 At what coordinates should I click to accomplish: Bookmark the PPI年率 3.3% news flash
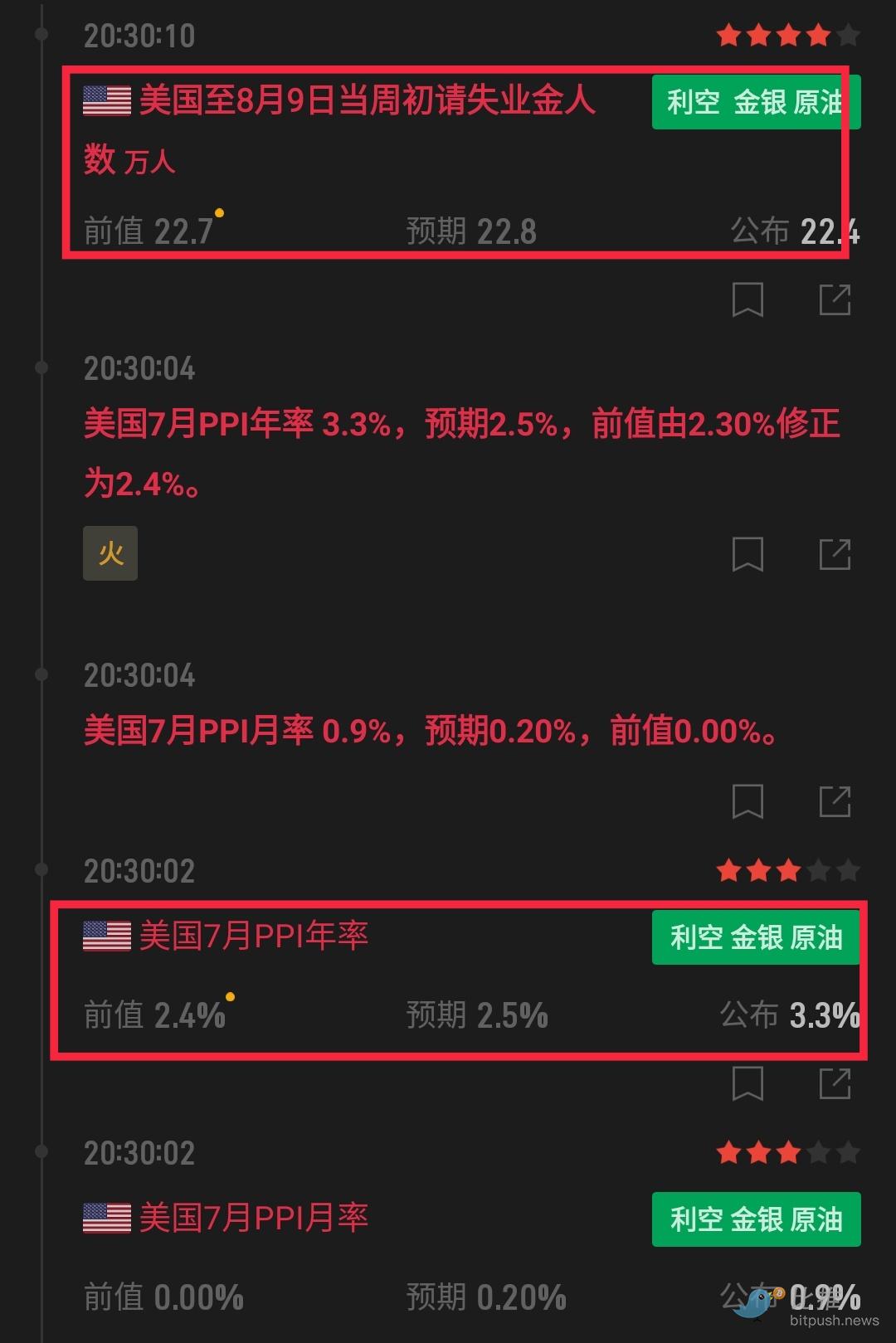747,554
